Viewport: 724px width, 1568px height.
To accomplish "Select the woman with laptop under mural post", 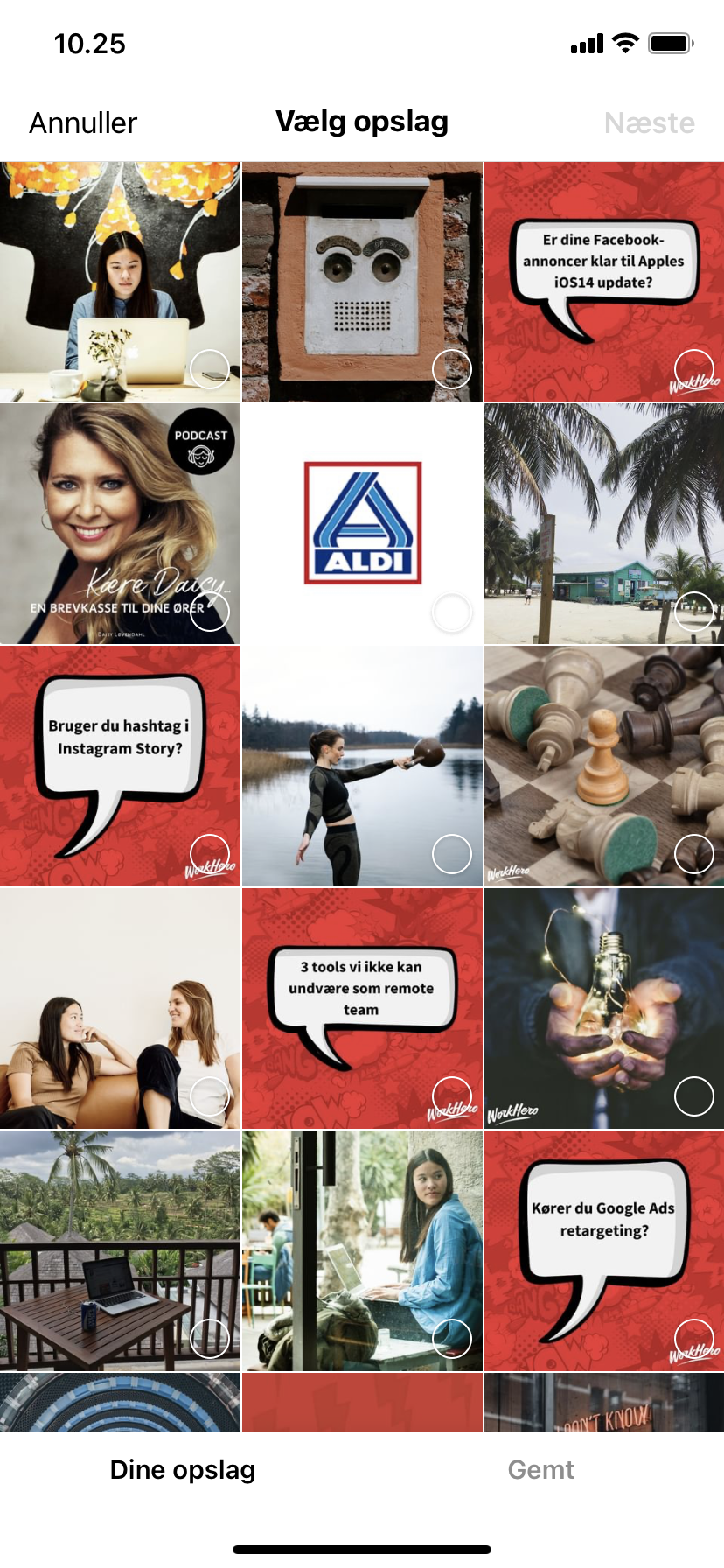I will click(x=120, y=281).
